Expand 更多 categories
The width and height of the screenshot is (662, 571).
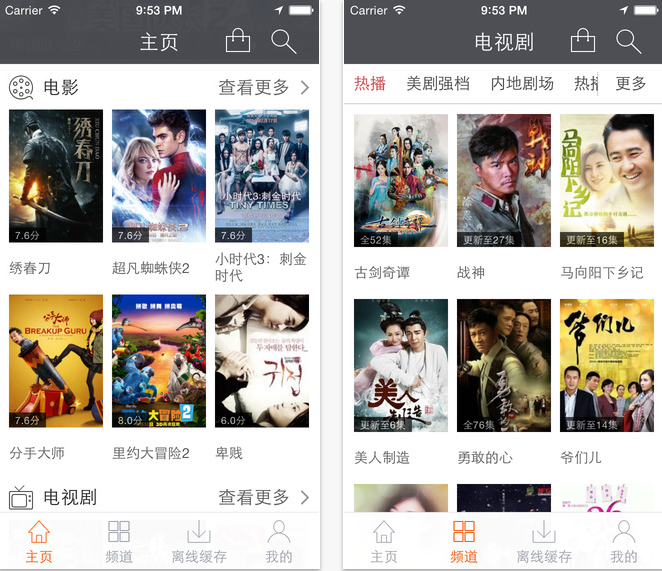point(631,84)
